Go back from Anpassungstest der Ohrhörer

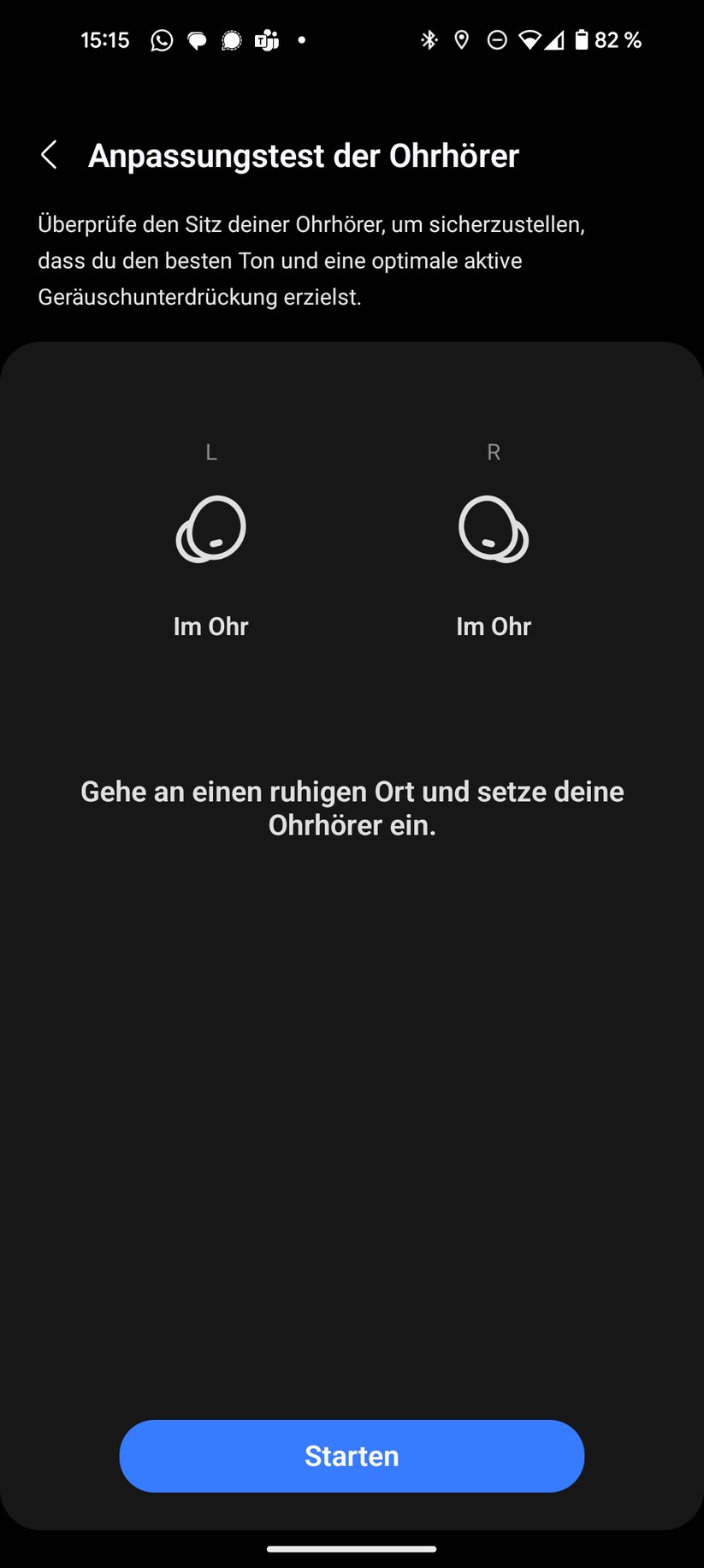50,155
